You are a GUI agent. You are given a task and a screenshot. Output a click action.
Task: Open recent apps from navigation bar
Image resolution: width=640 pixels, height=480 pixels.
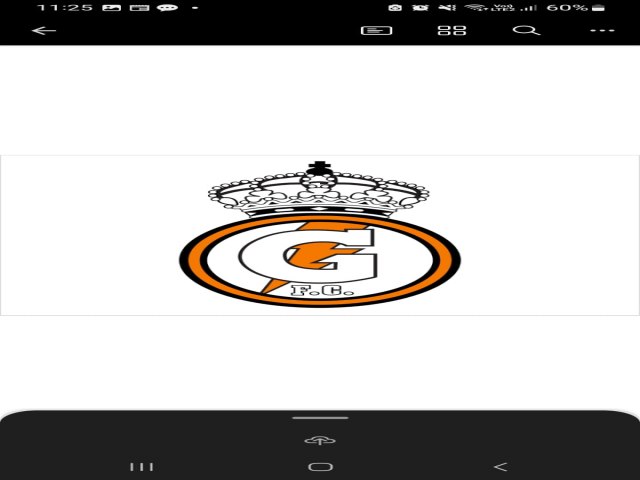[x=142, y=467]
